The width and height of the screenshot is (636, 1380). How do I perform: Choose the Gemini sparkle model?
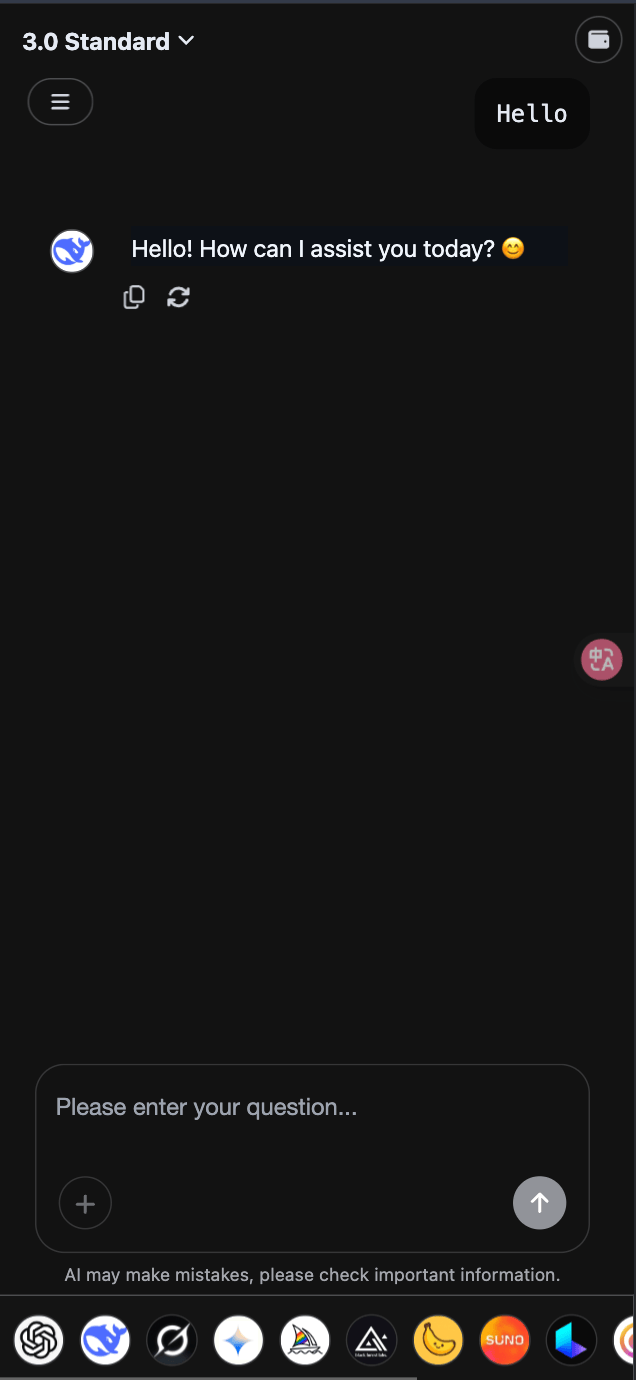click(238, 1340)
